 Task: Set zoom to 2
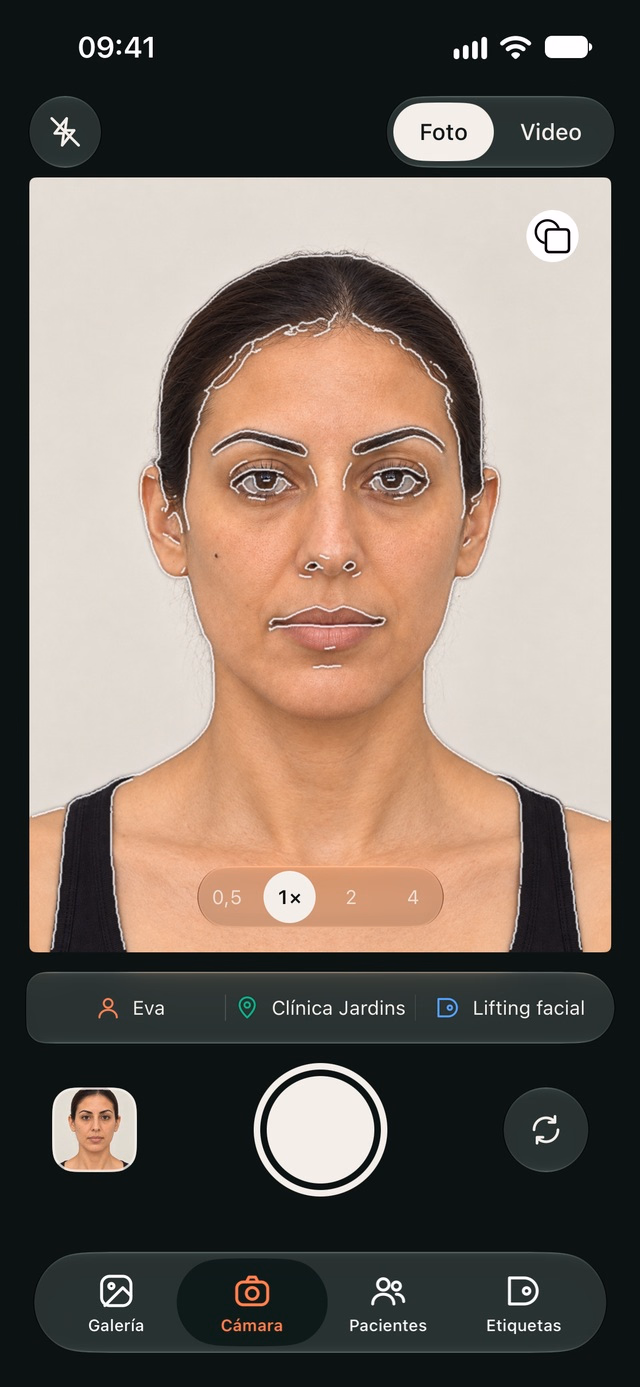[x=351, y=897]
